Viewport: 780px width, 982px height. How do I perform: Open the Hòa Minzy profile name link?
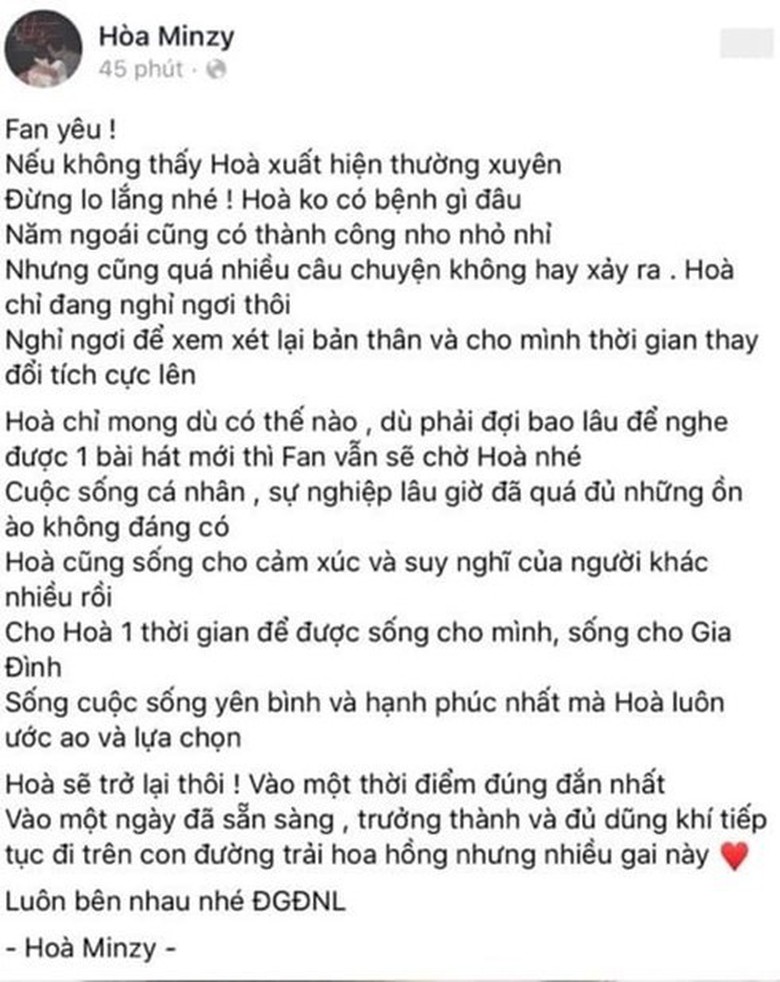[x=166, y=38]
